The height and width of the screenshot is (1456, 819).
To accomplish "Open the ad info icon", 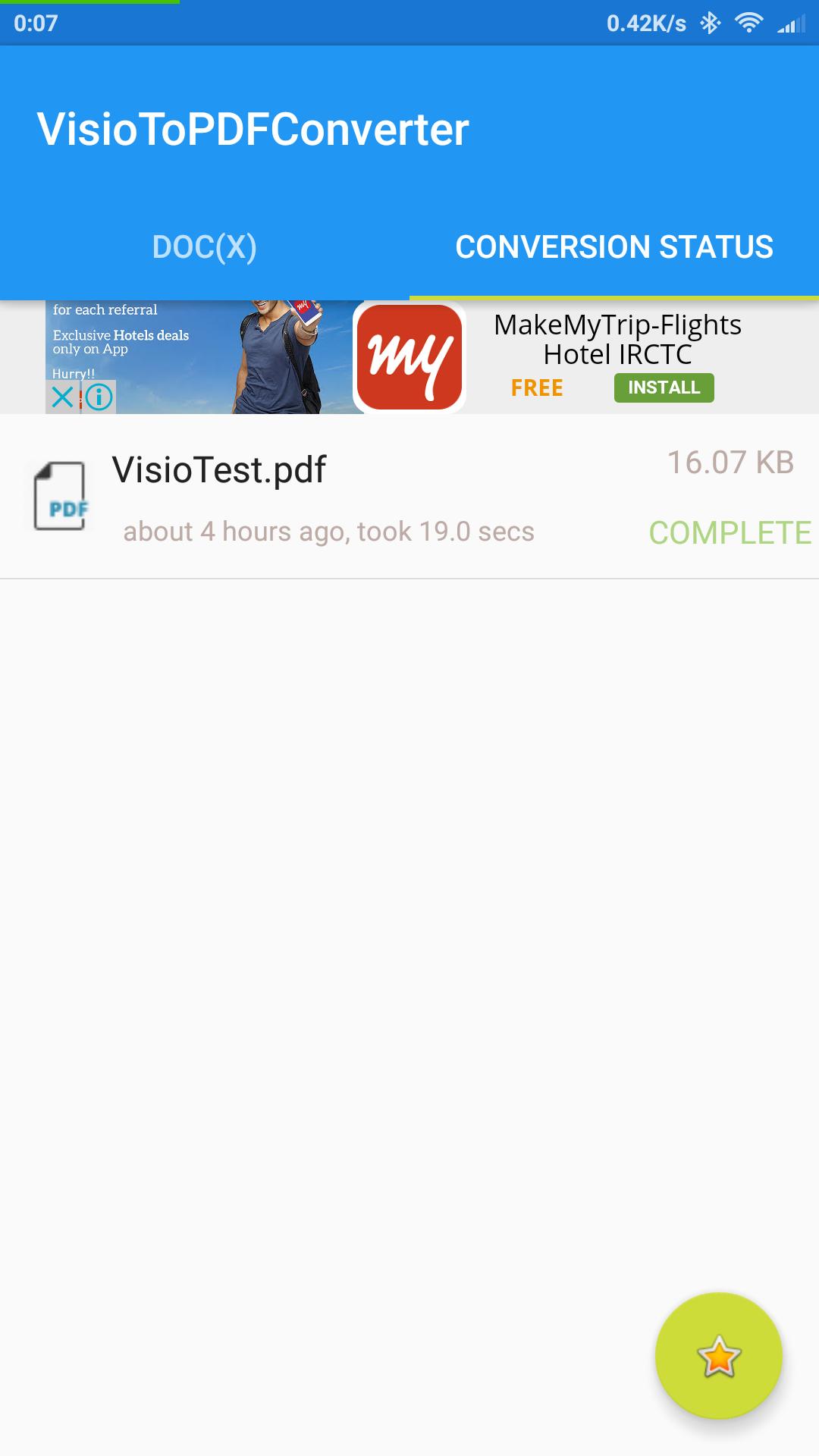I will tap(99, 397).
